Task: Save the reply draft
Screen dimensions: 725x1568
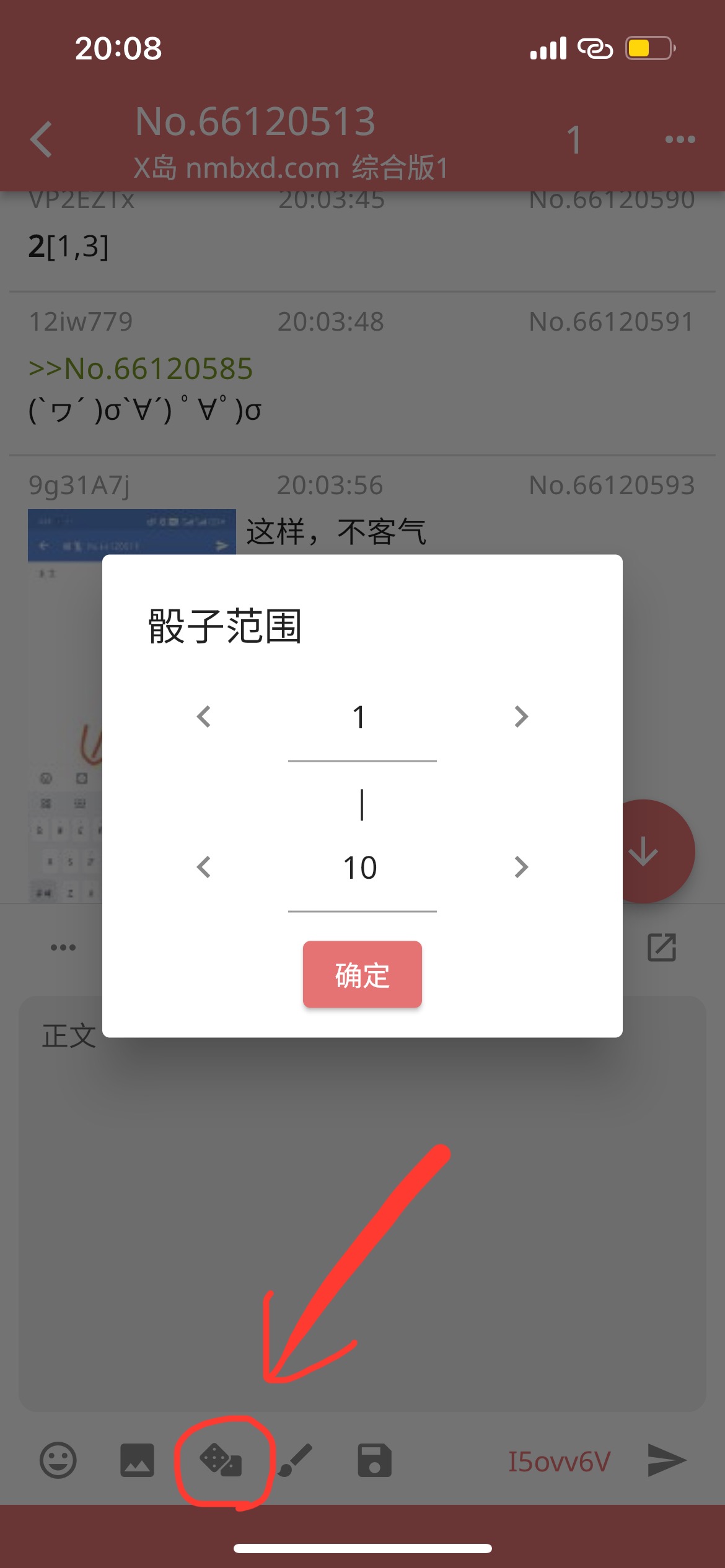Action: click(x=374, y=1461)
